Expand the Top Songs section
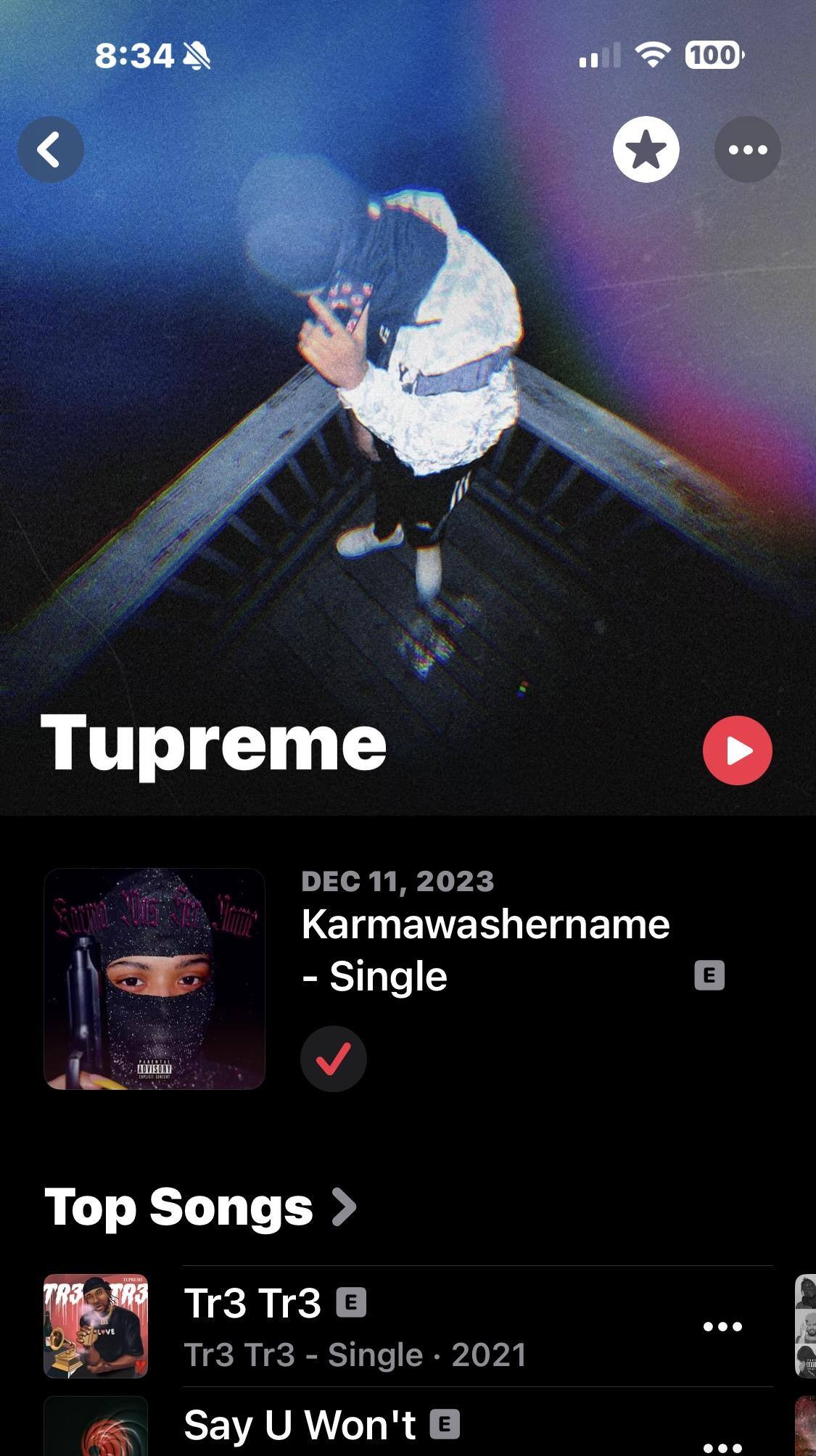This screenshot has height=1456, width=816. tap(201, 1207)
